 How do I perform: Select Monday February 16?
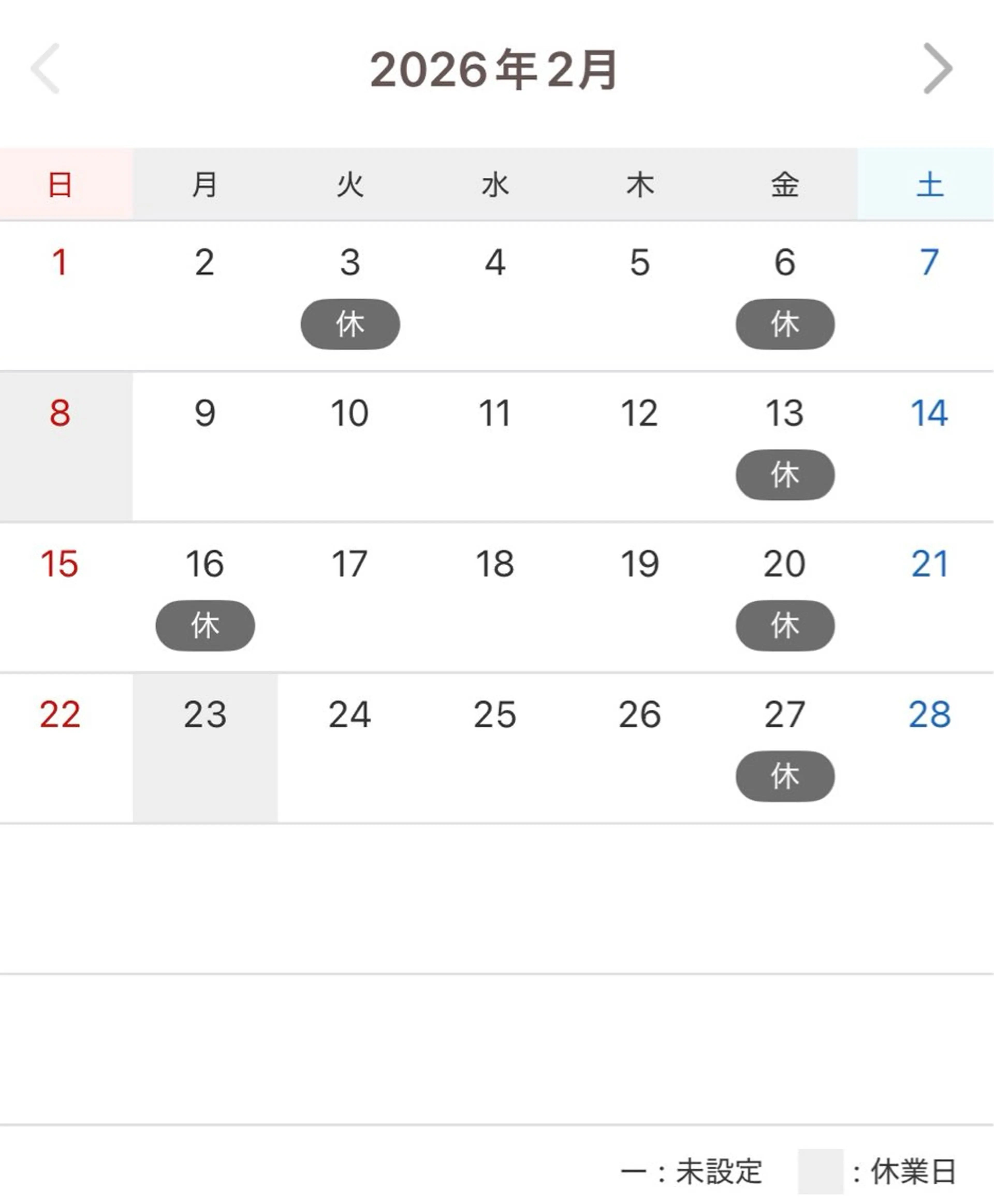click(x=205, y=596)
